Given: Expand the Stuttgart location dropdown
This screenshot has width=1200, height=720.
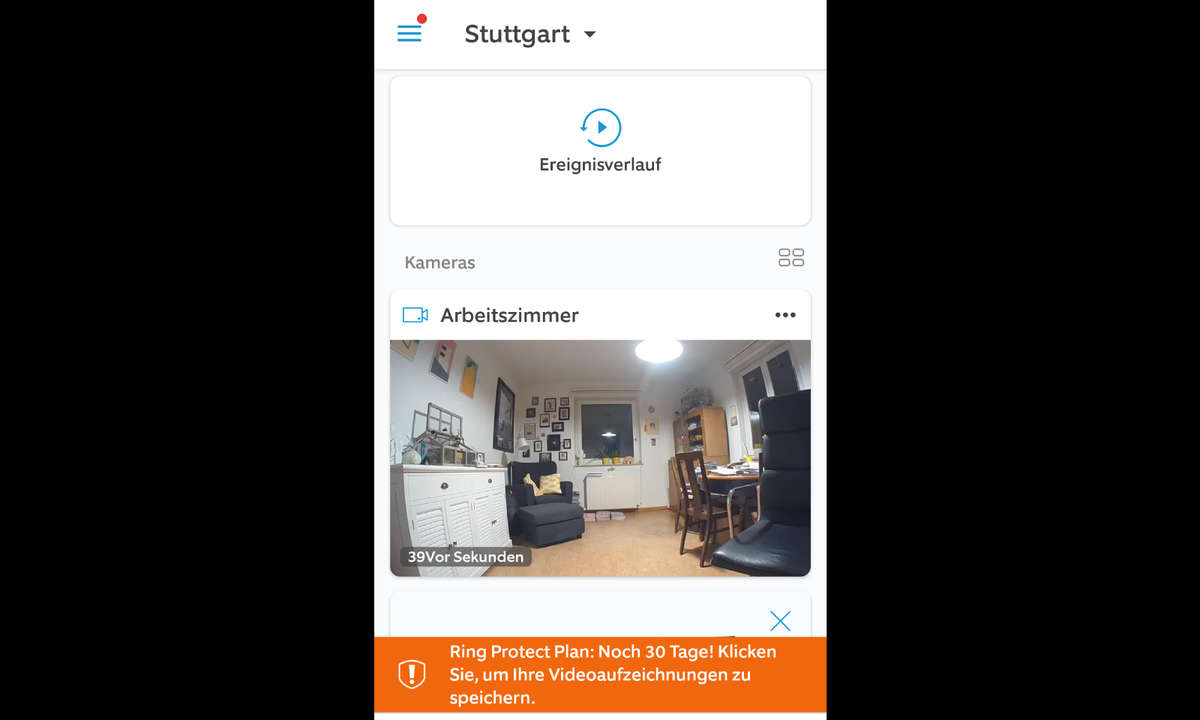Looking at the screenshot, I should coord(530,34).
